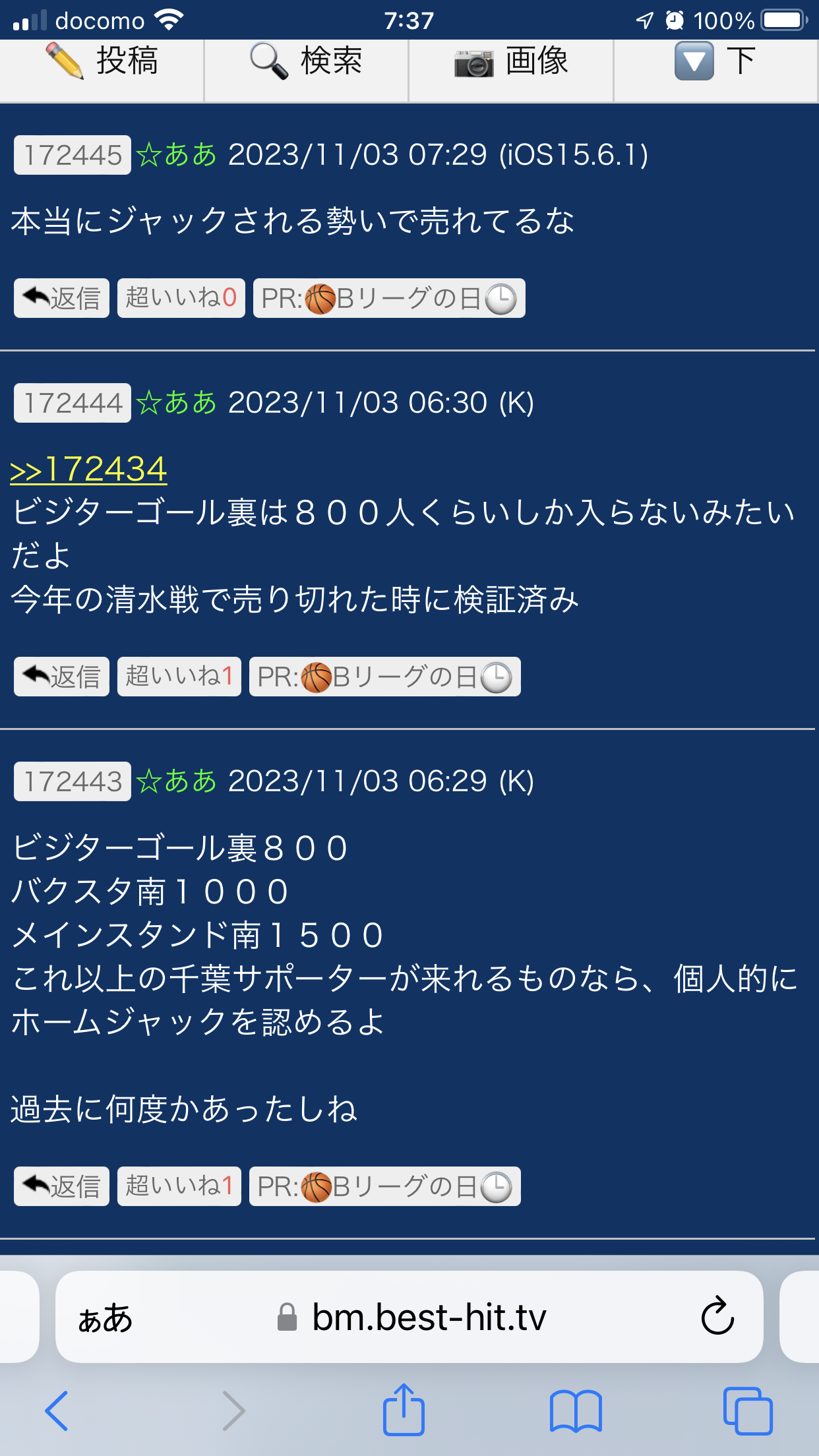
Task: Reply to post 172444
Action: [x=61, y=677]
